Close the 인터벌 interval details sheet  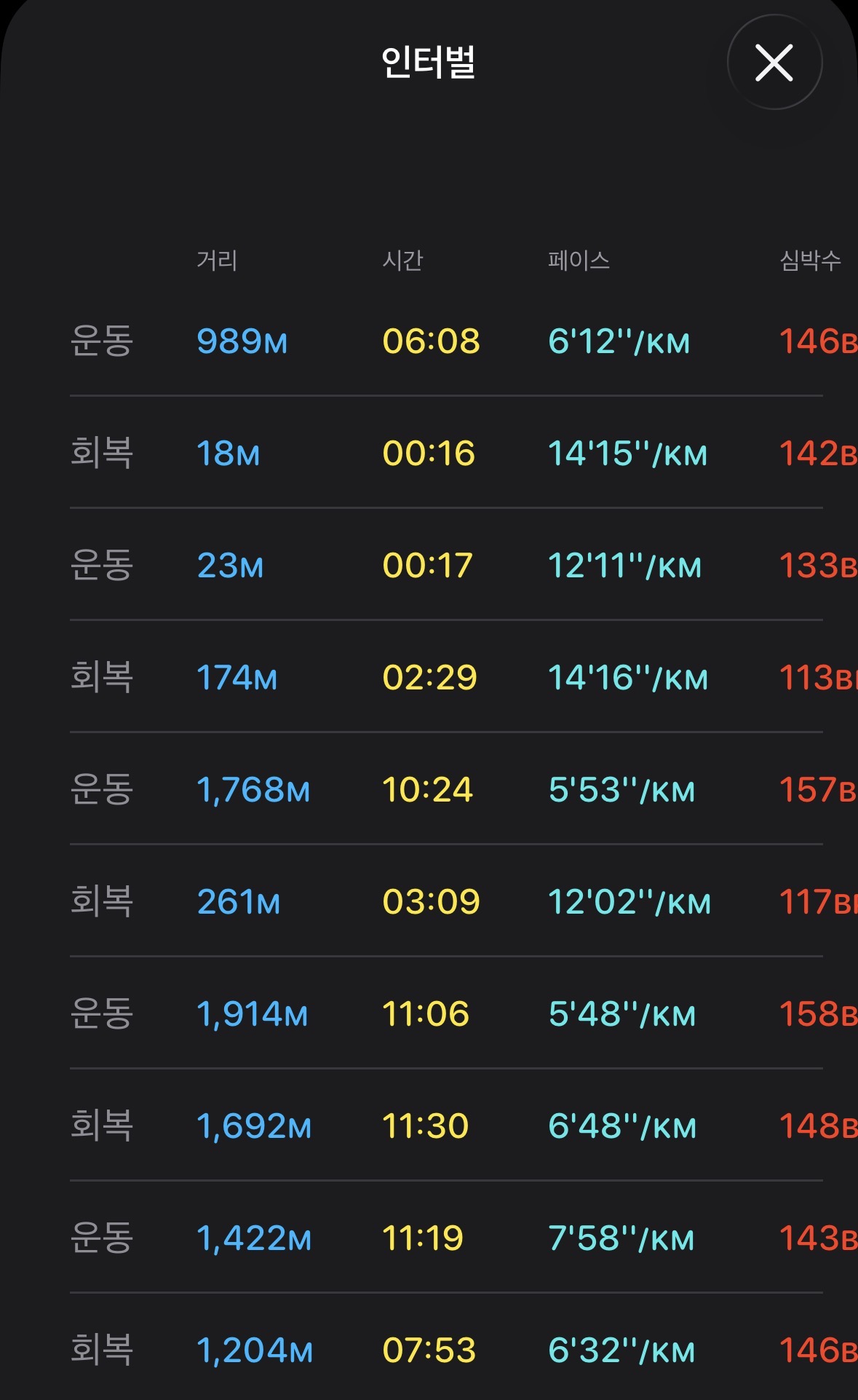[774, 63]
